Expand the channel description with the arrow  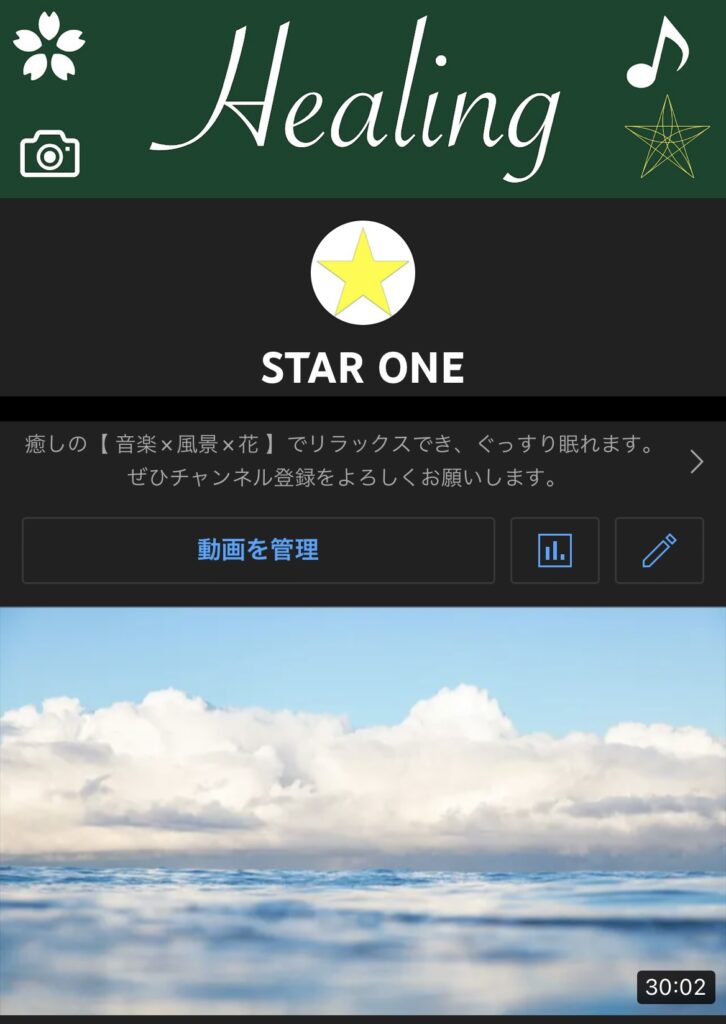(697, 461)
